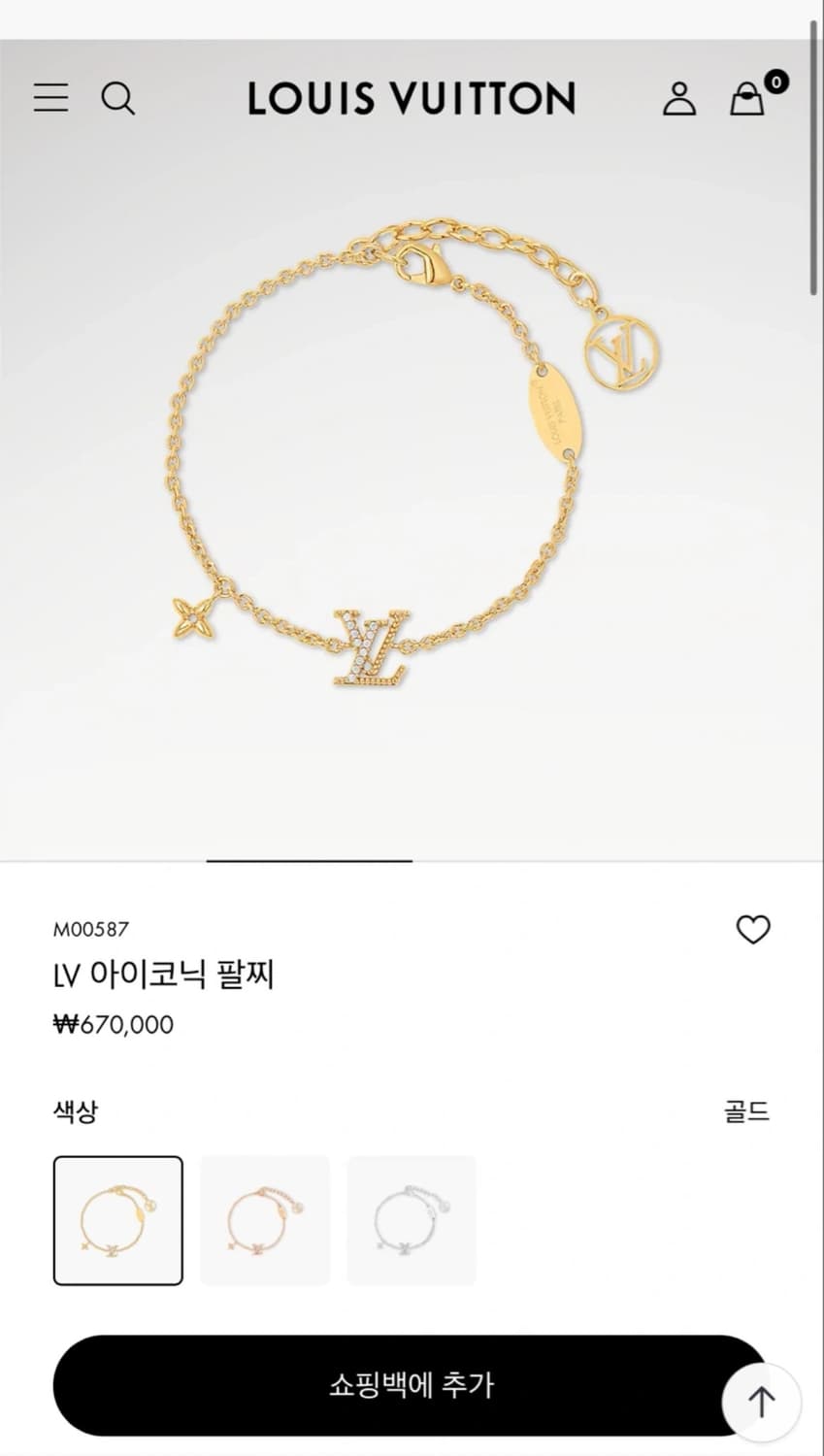Open the shopping bag icon

745,99
